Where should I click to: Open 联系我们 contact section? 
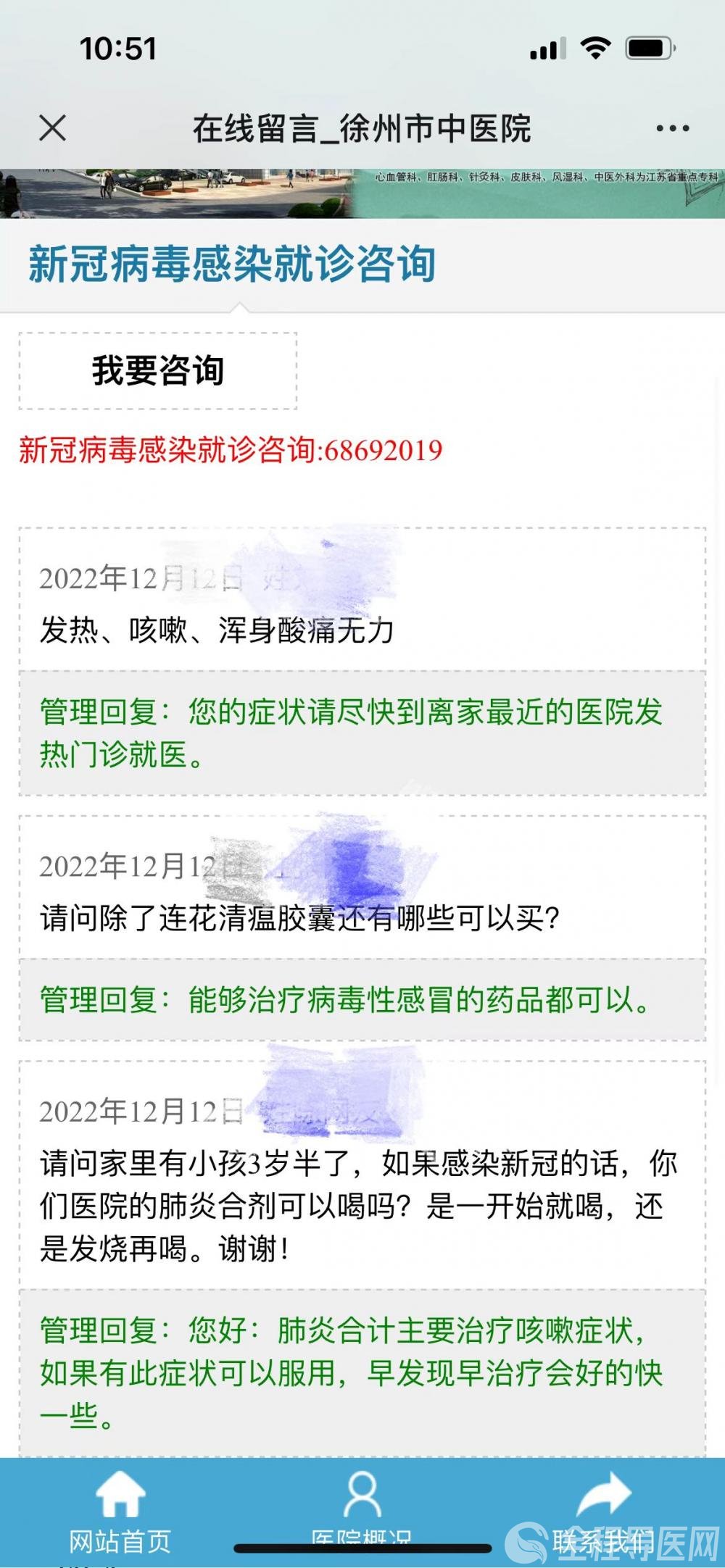tap(604, 1510)
